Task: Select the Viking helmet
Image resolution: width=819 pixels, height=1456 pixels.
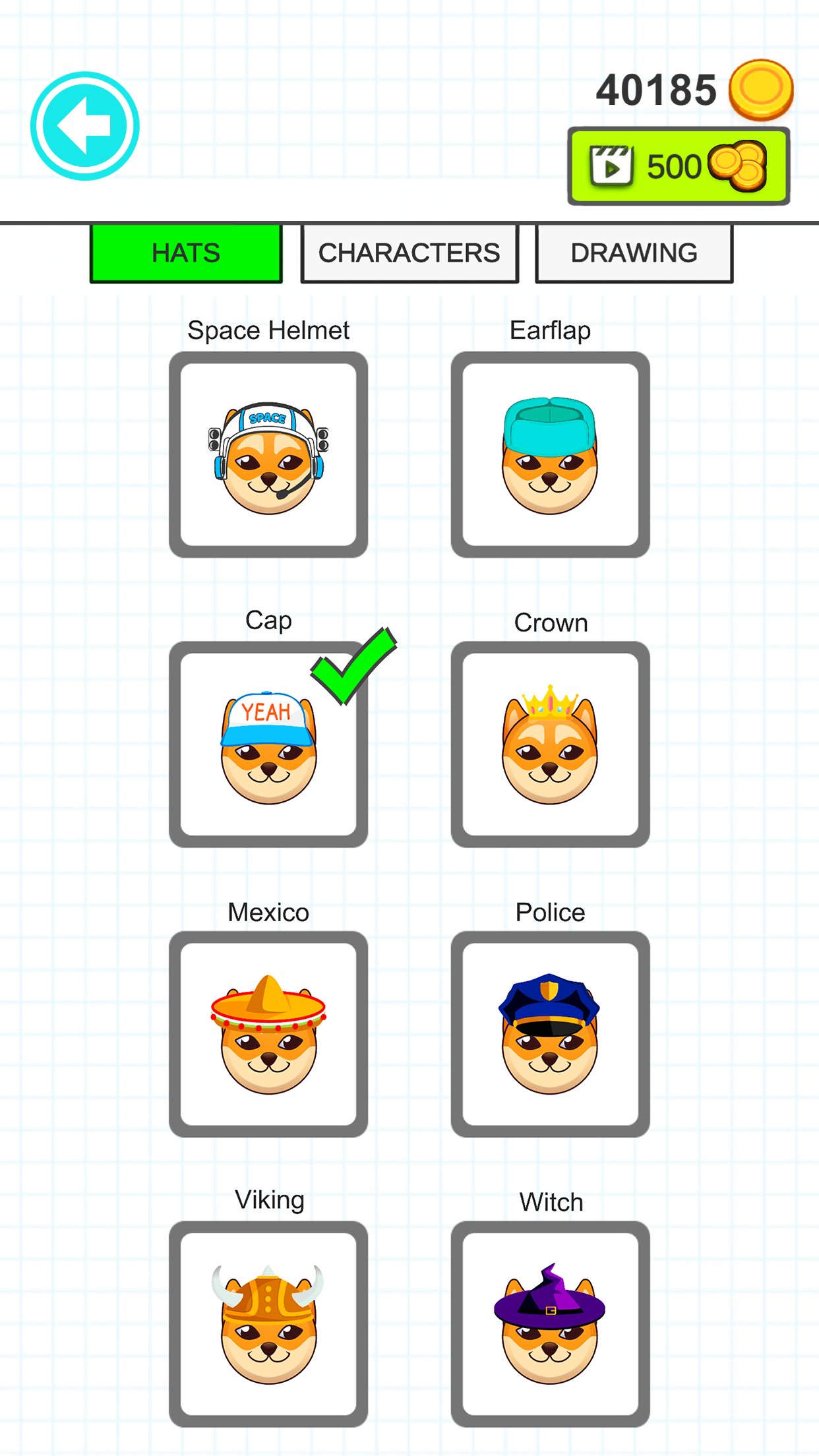Action: 268,1323
